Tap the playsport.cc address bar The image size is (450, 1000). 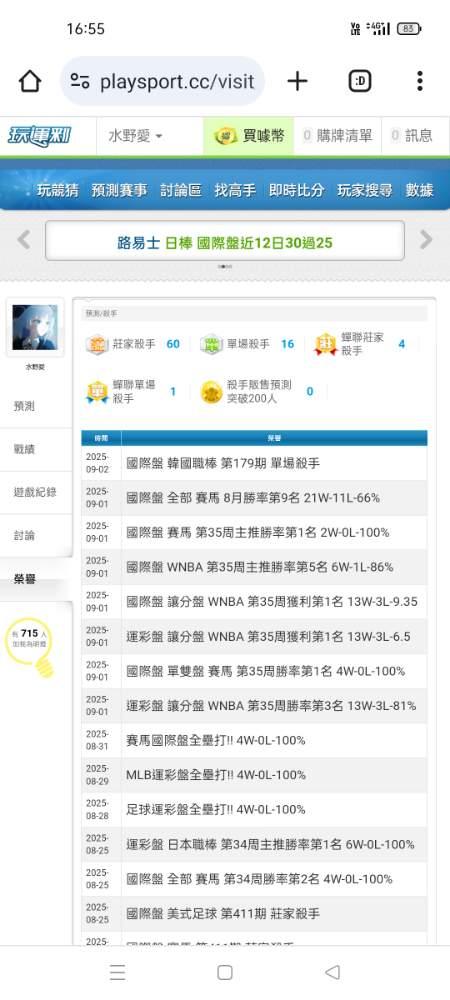[163, 81]
